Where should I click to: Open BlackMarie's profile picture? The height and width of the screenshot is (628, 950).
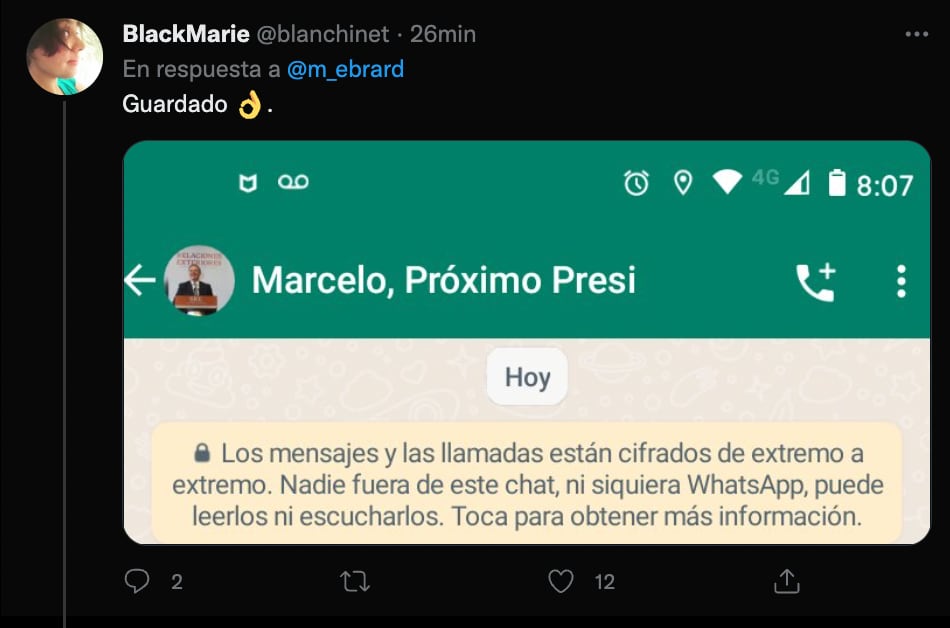point(64,57)
